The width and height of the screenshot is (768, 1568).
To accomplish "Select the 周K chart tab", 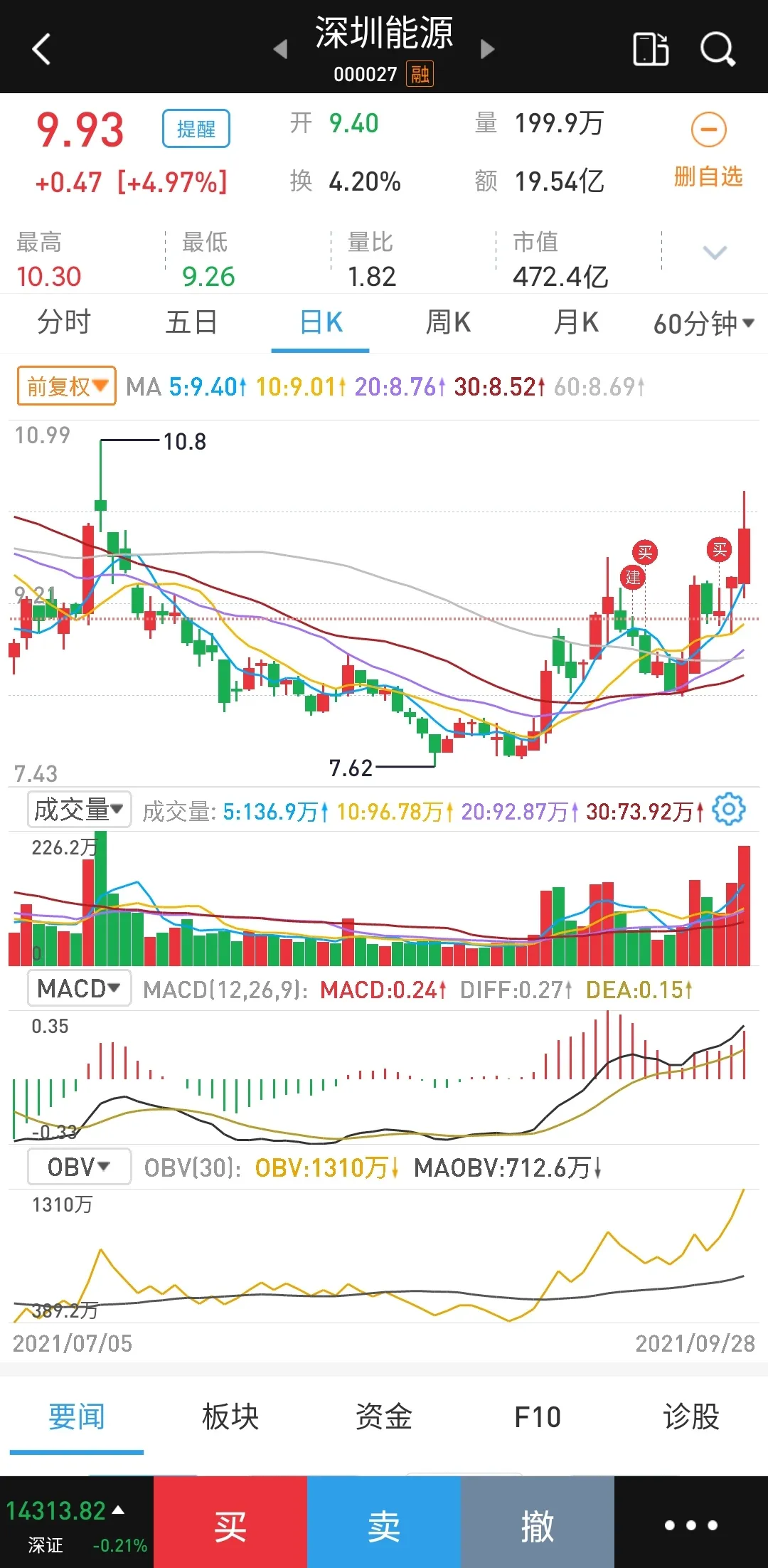I will coord(448,323).
